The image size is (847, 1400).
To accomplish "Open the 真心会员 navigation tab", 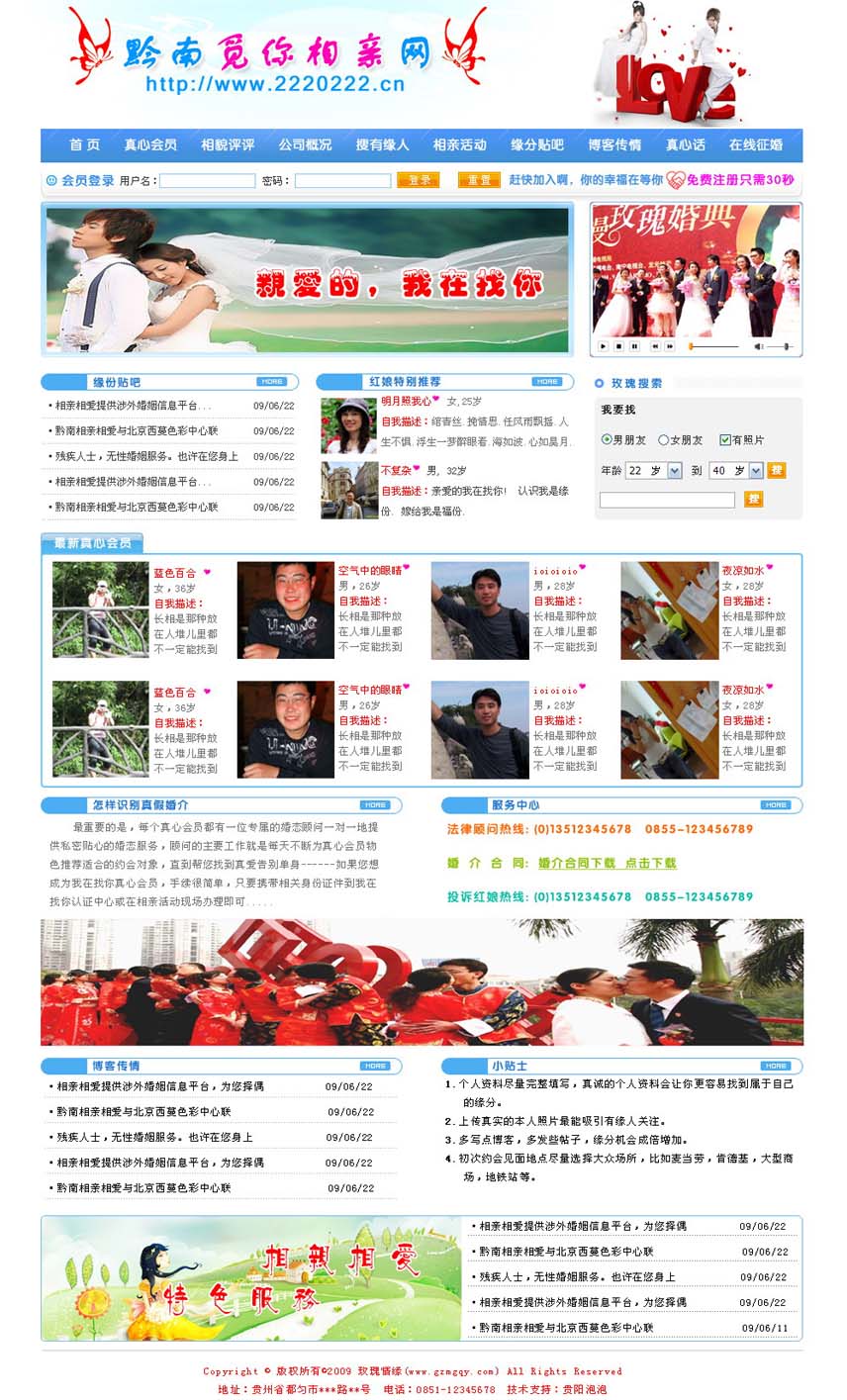I will pyautogui.click(x=149, y=144).
